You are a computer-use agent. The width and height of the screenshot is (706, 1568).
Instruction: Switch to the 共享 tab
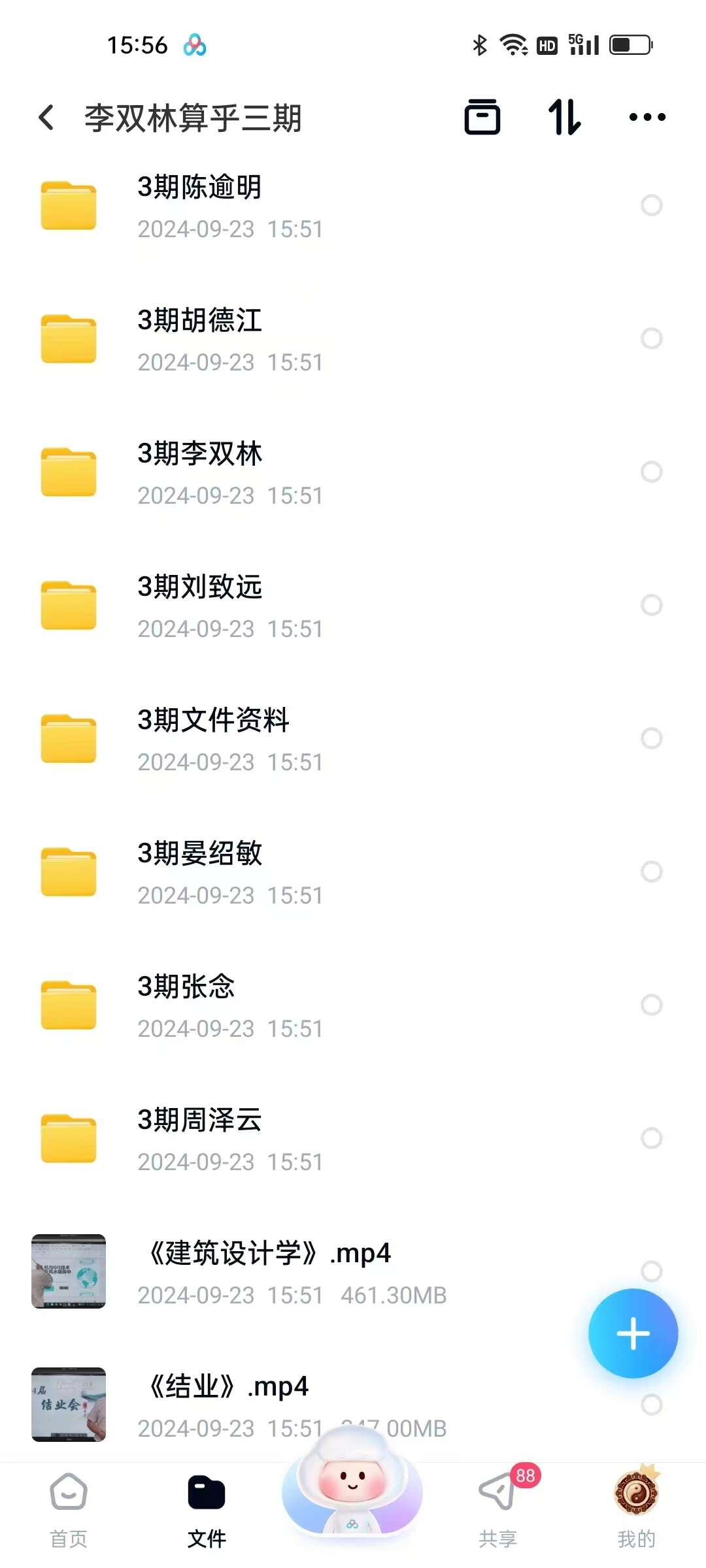497,1511
